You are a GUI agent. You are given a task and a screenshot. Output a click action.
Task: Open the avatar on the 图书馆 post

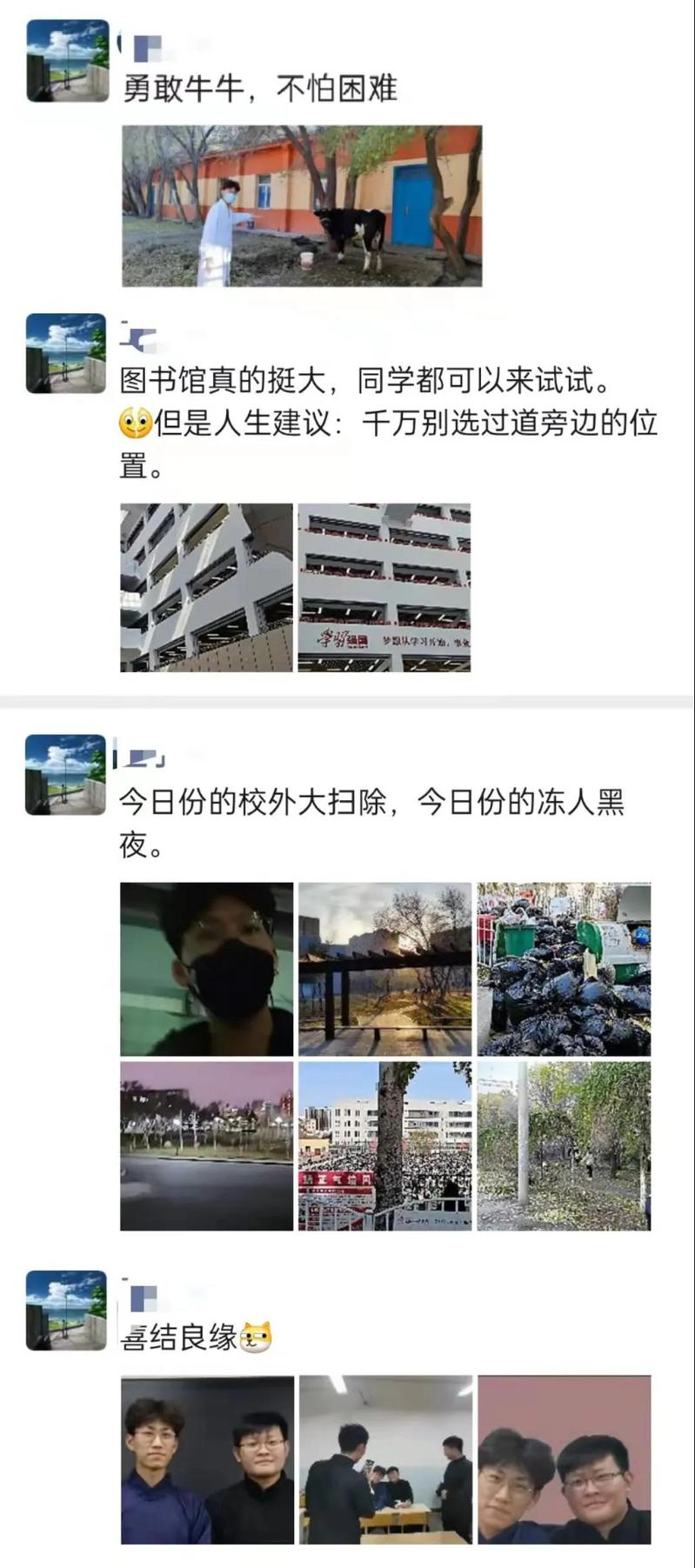point(66,354)
